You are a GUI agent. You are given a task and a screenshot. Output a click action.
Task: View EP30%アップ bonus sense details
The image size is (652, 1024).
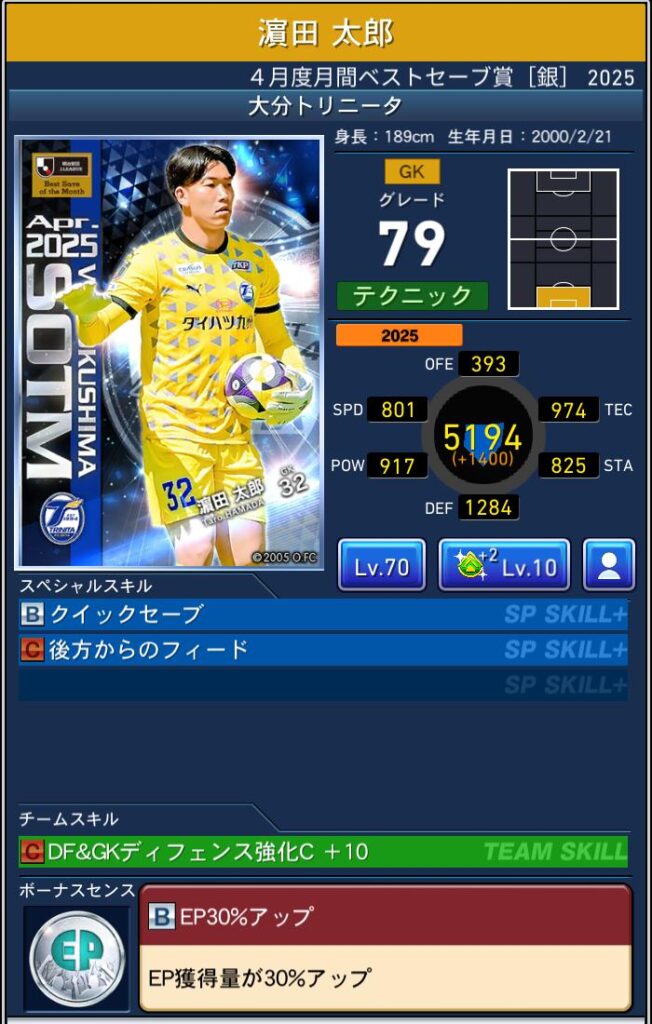(x=385, y=945)
